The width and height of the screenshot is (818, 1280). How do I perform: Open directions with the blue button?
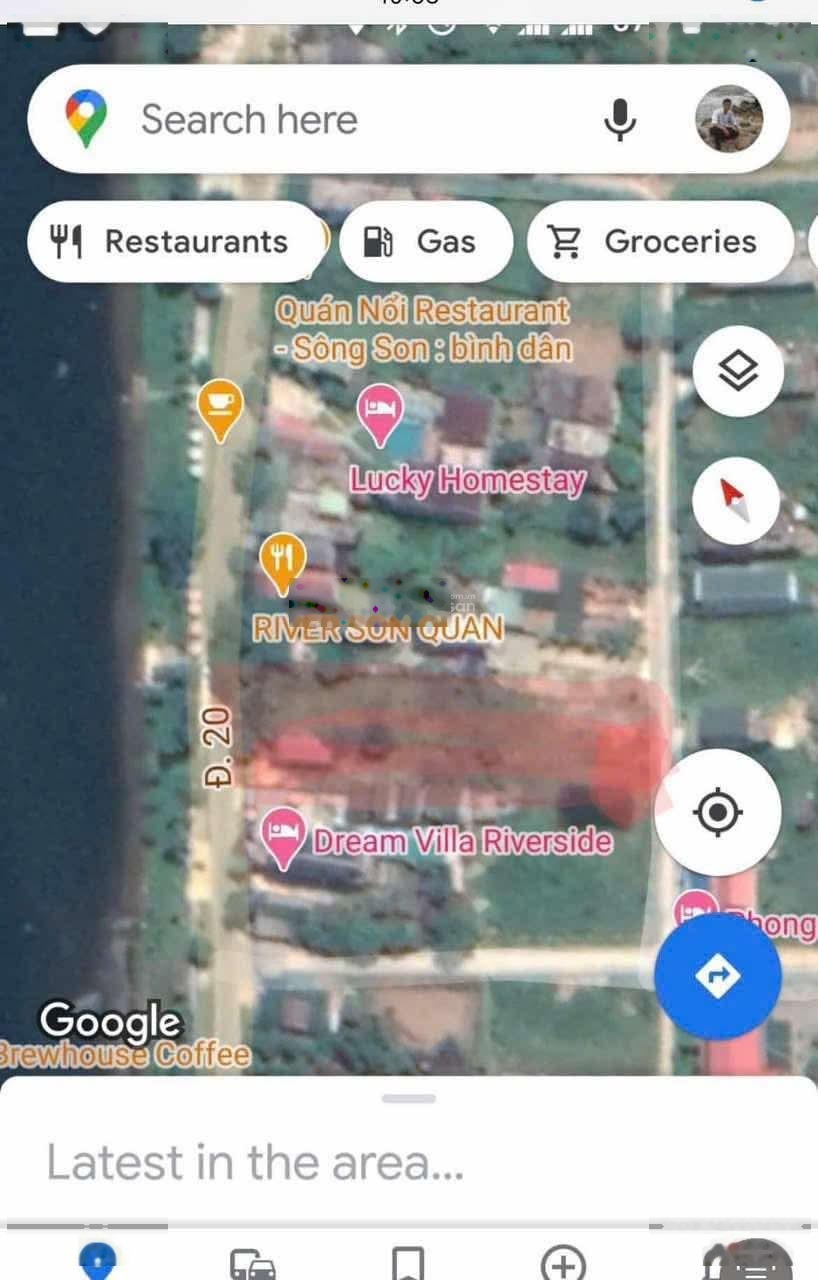click(717, 976)
